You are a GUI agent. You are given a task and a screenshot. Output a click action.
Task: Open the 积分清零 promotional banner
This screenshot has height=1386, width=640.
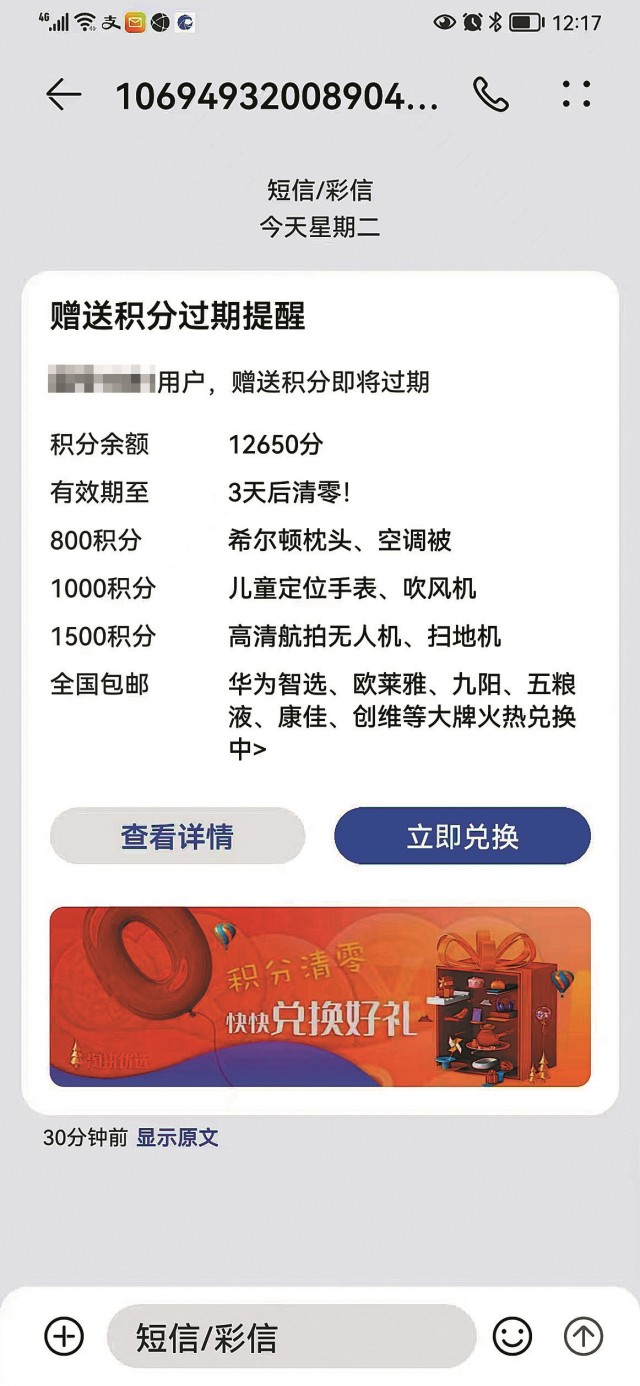coord(320,996)
